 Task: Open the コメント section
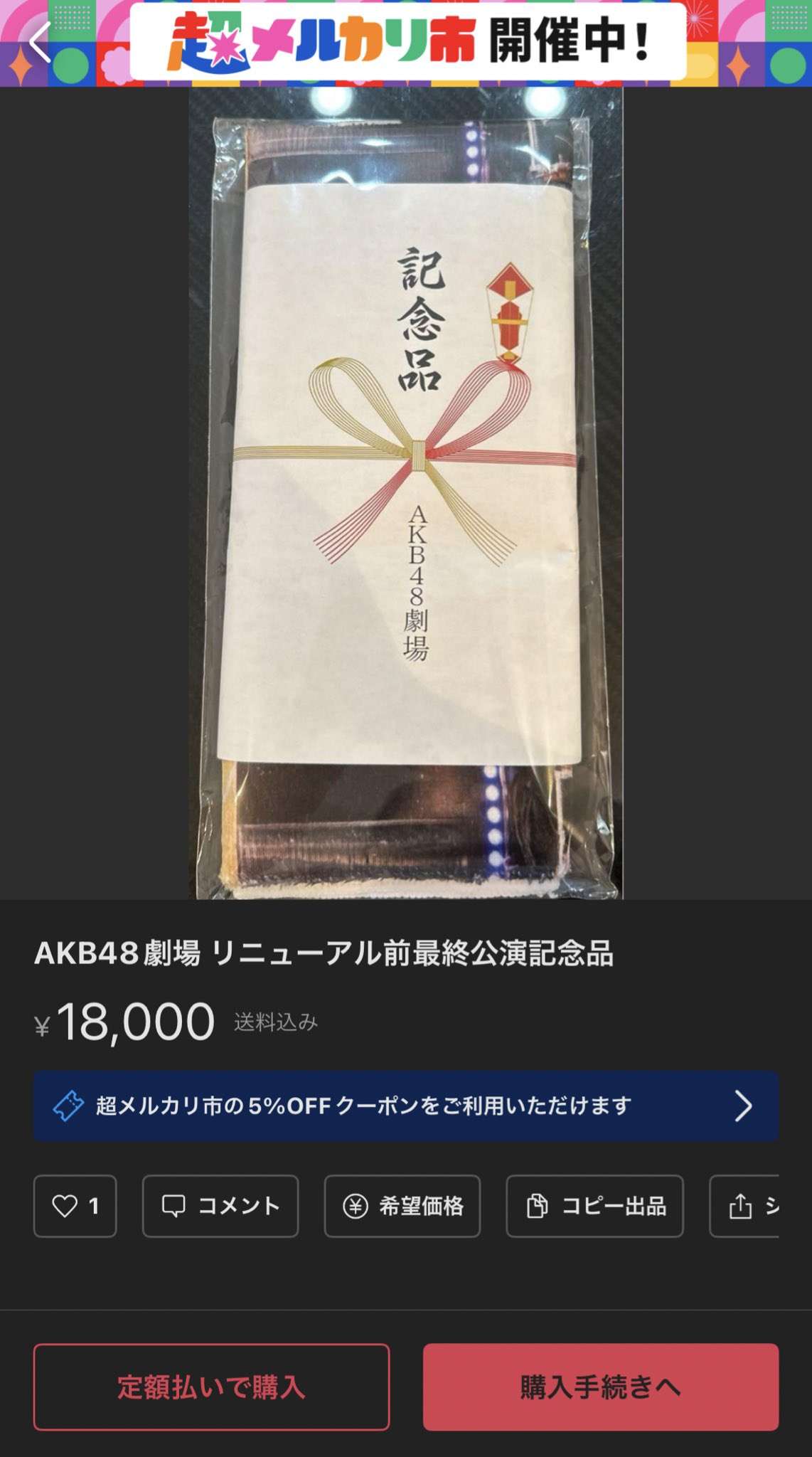[220, 1206]
